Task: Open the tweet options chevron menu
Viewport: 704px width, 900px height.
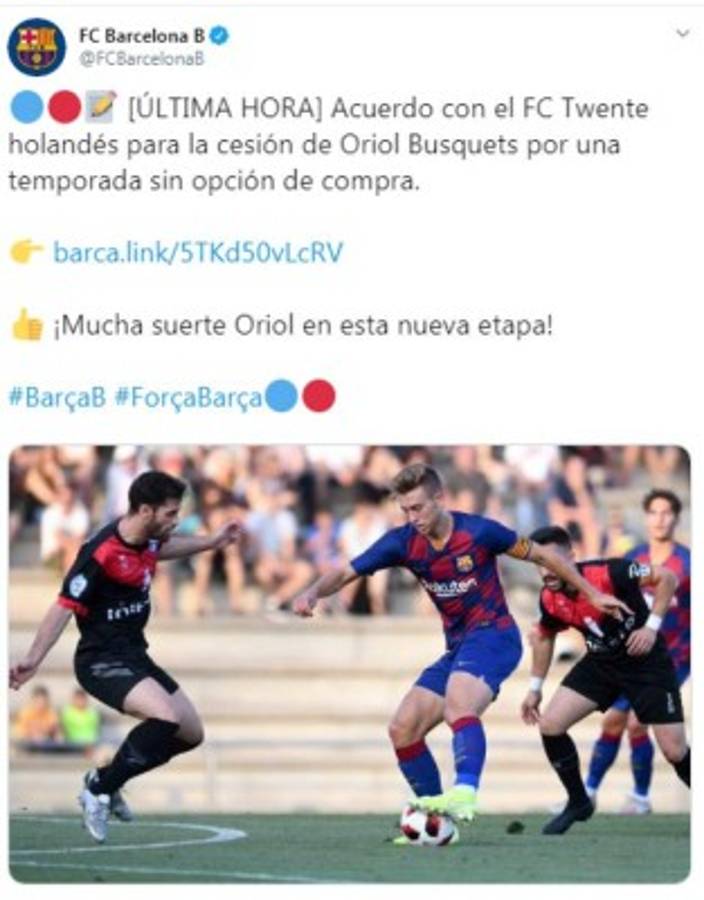Action: coord(682,33)
